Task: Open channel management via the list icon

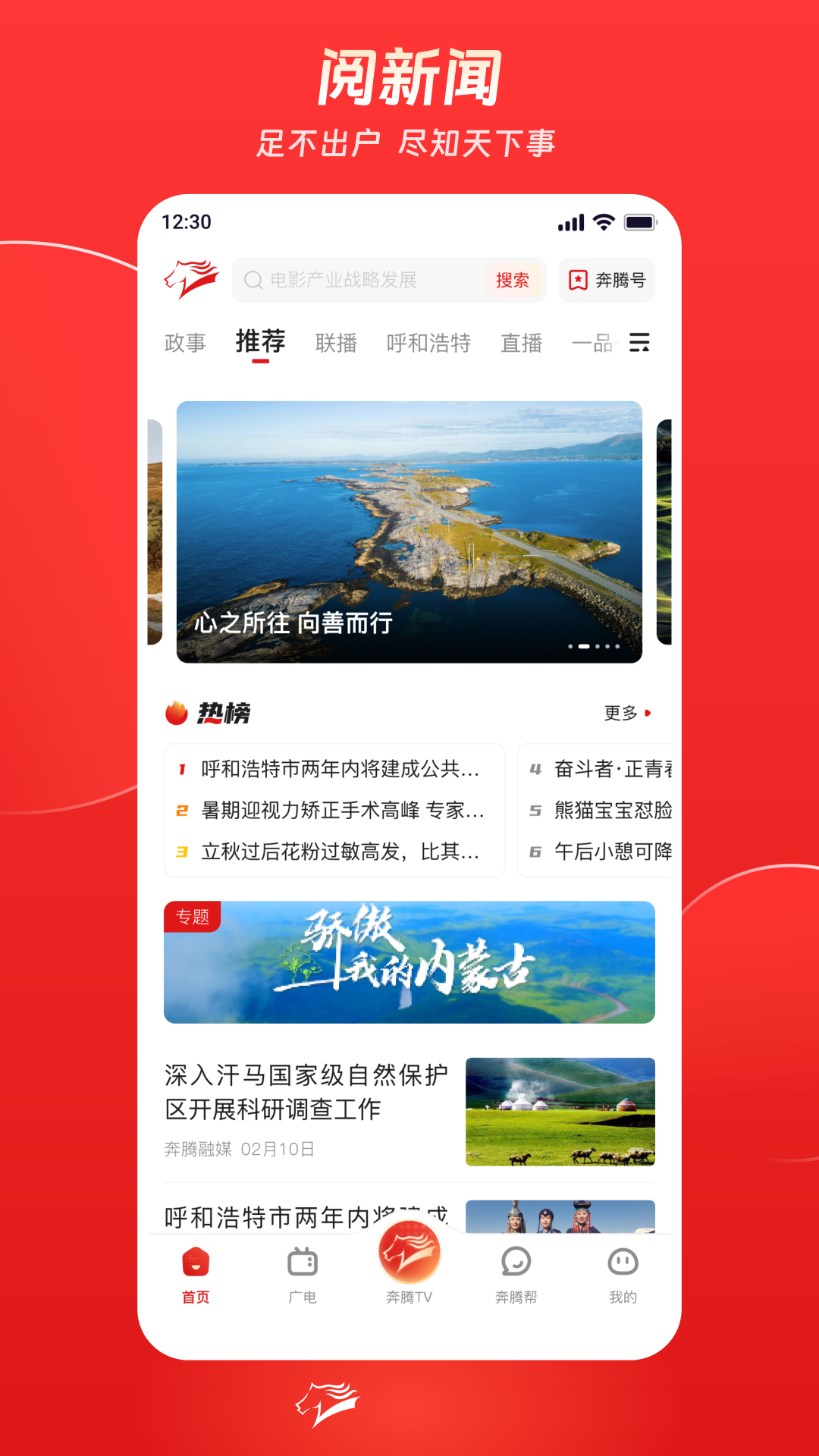Action: pyautogui.click(x=639, y=343)
